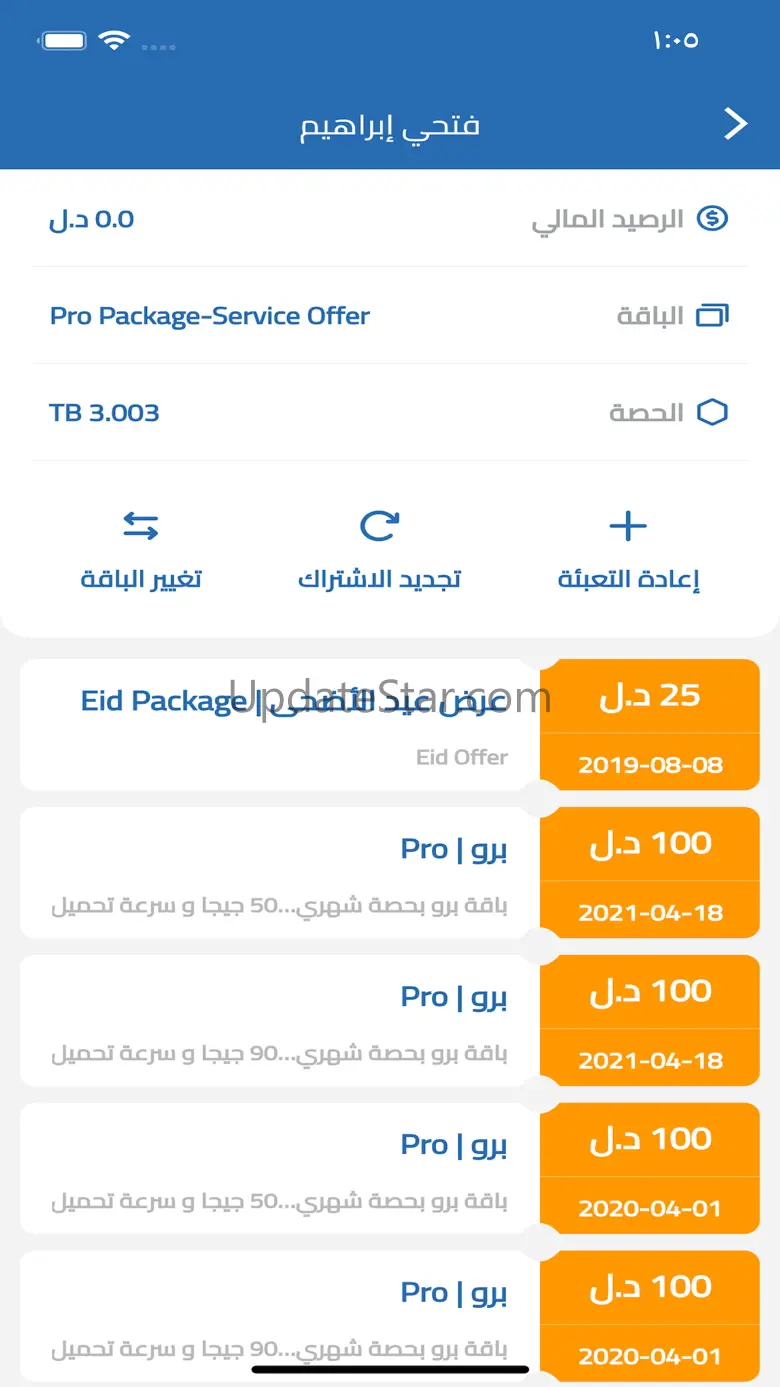The image size is (780, 1387).
Task: Tap إعادة التعبئة to refill
Action: pyautogui.click(x=628, y=551)
